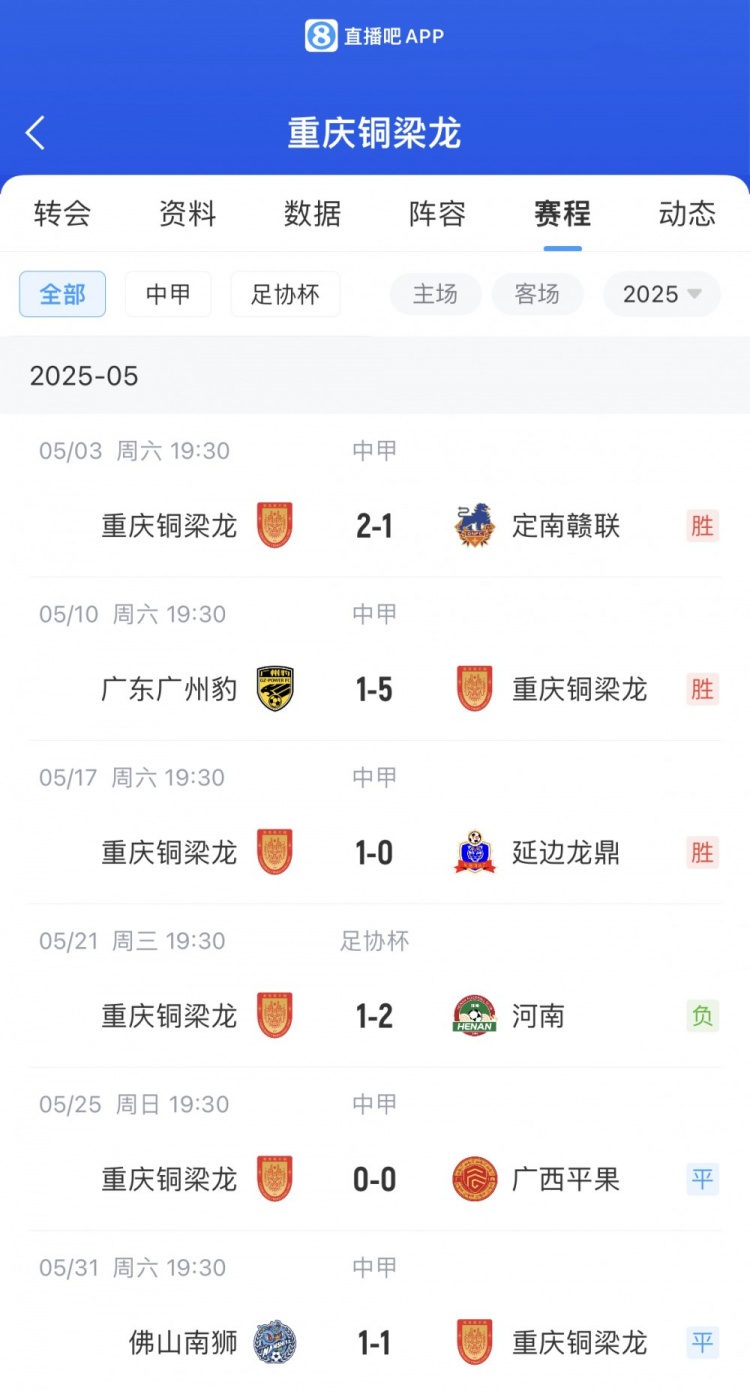Open the match against 定南赣联
Image resolution: width=750 pixels, height=1391 pixels.
pos(375,526)
